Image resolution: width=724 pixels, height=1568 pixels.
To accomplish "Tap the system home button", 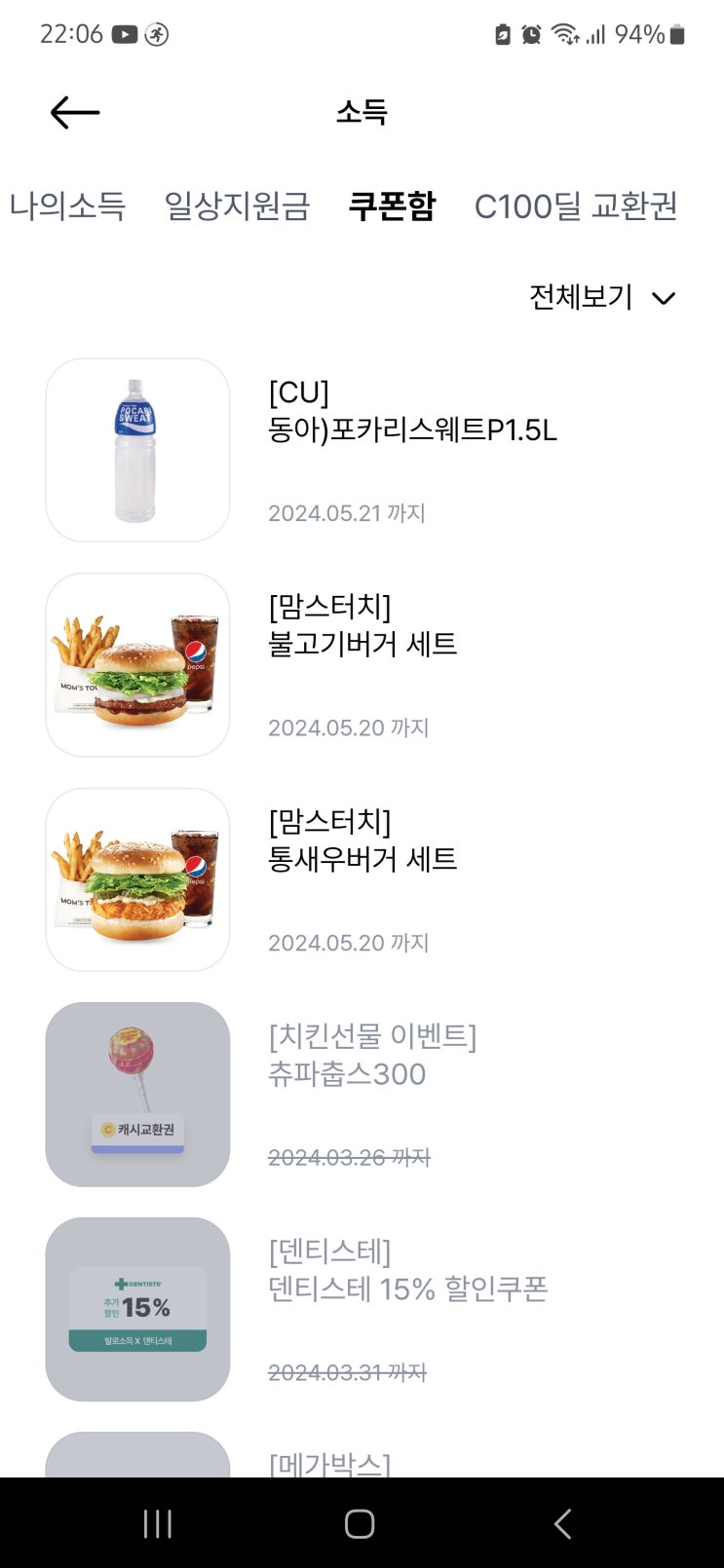I will 360,1524.
